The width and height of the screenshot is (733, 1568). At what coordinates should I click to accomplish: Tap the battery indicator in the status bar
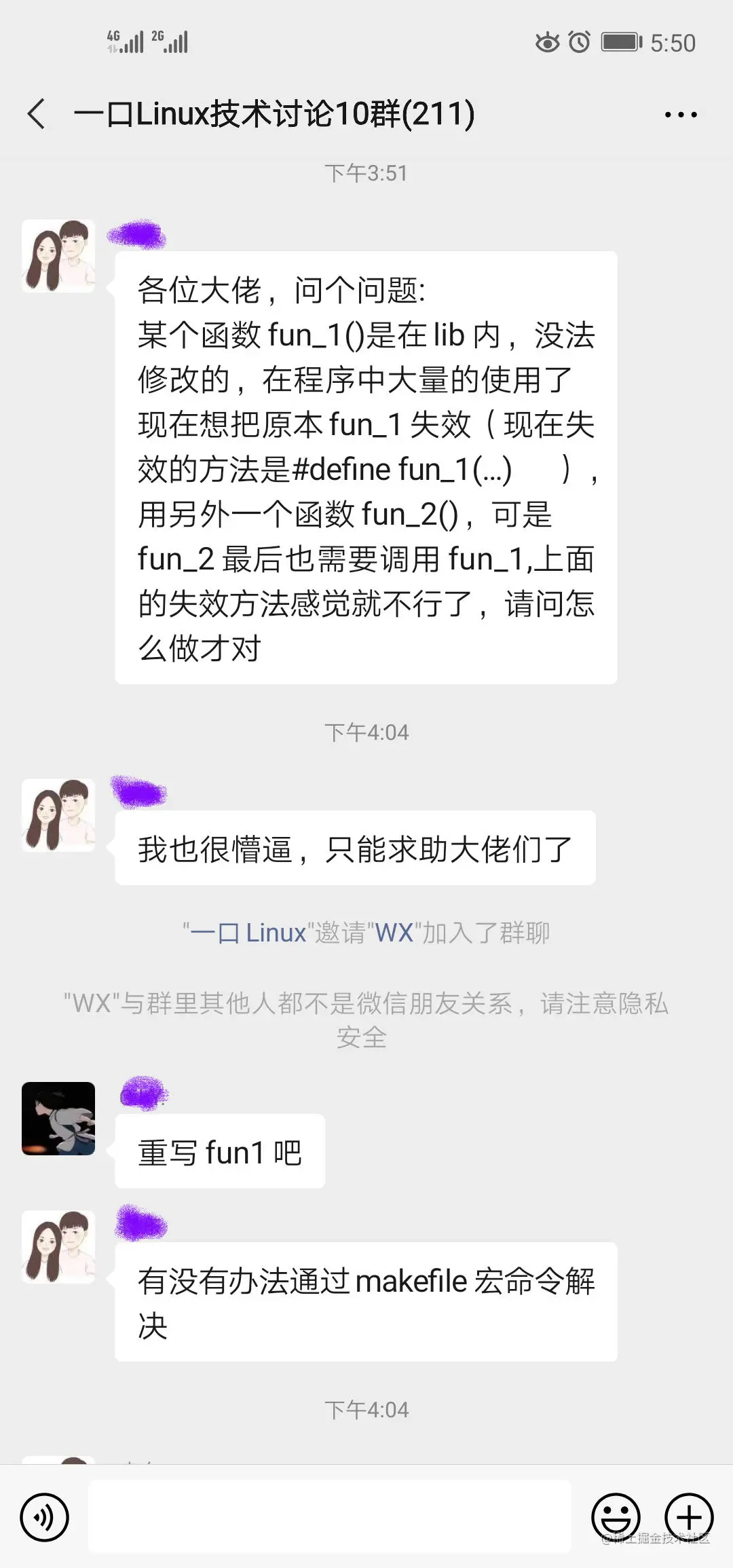coord(618,41)
